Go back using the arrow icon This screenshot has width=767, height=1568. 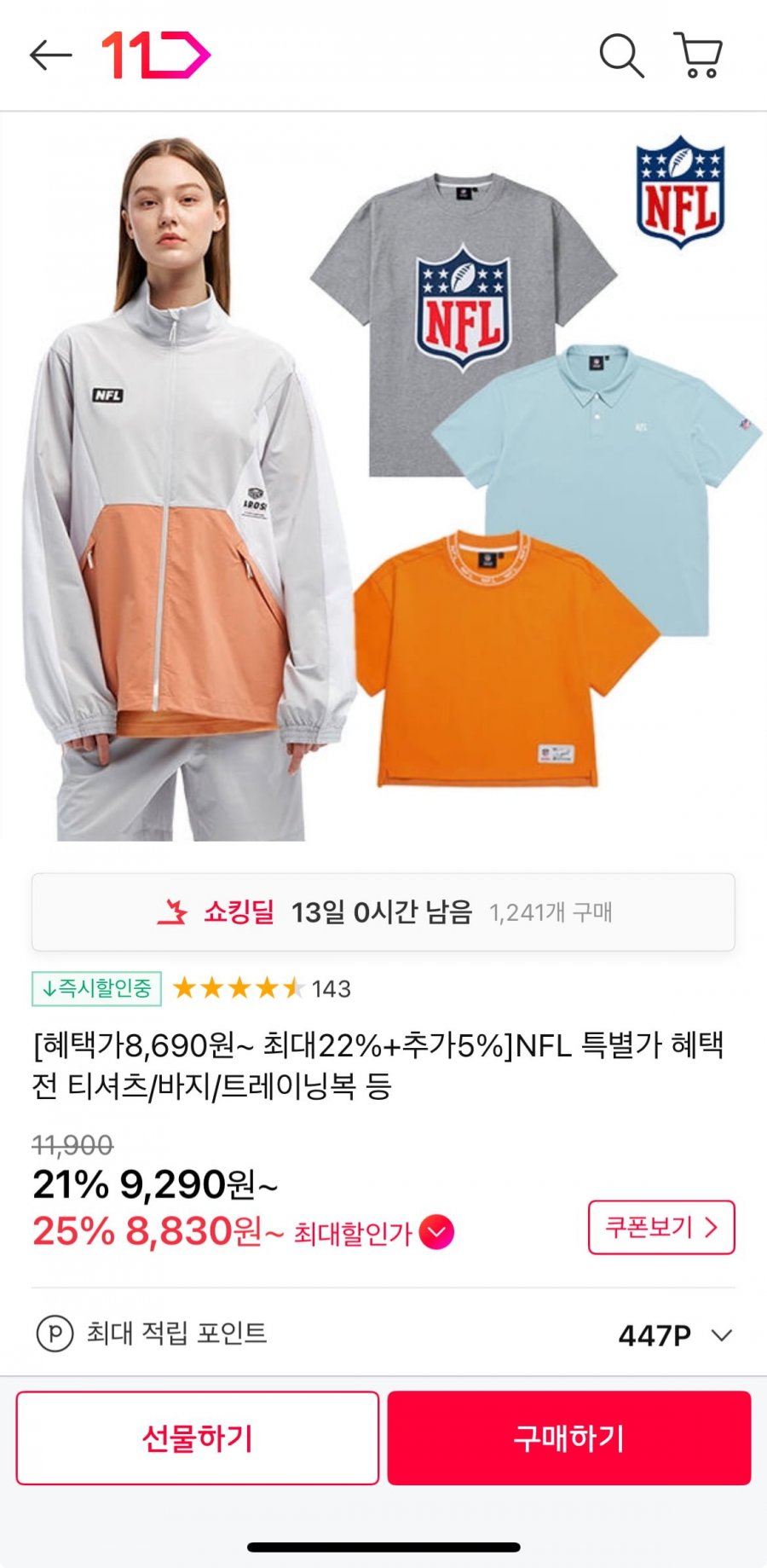pyautogui.click(x=50, y=55)
